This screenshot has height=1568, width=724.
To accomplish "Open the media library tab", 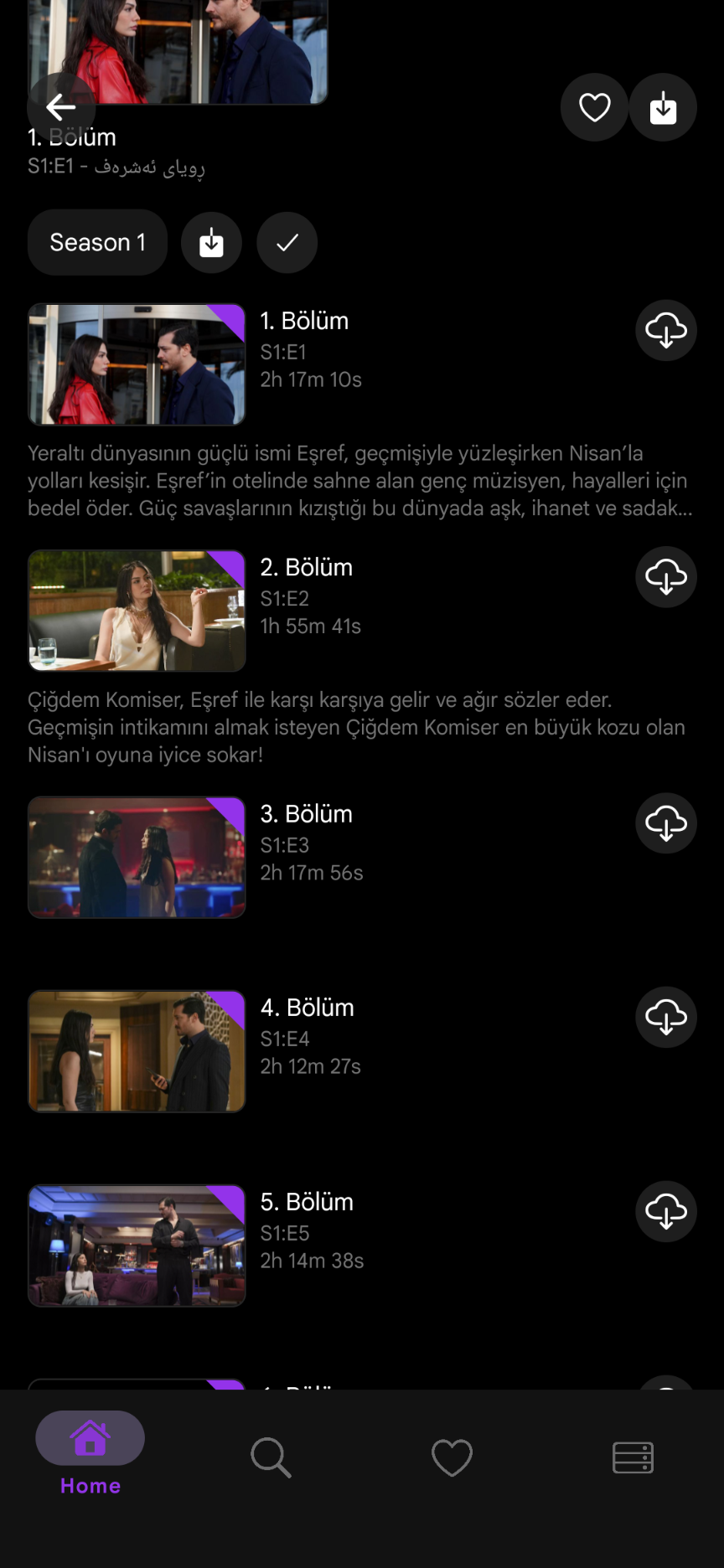I will tap(633, 1457).
